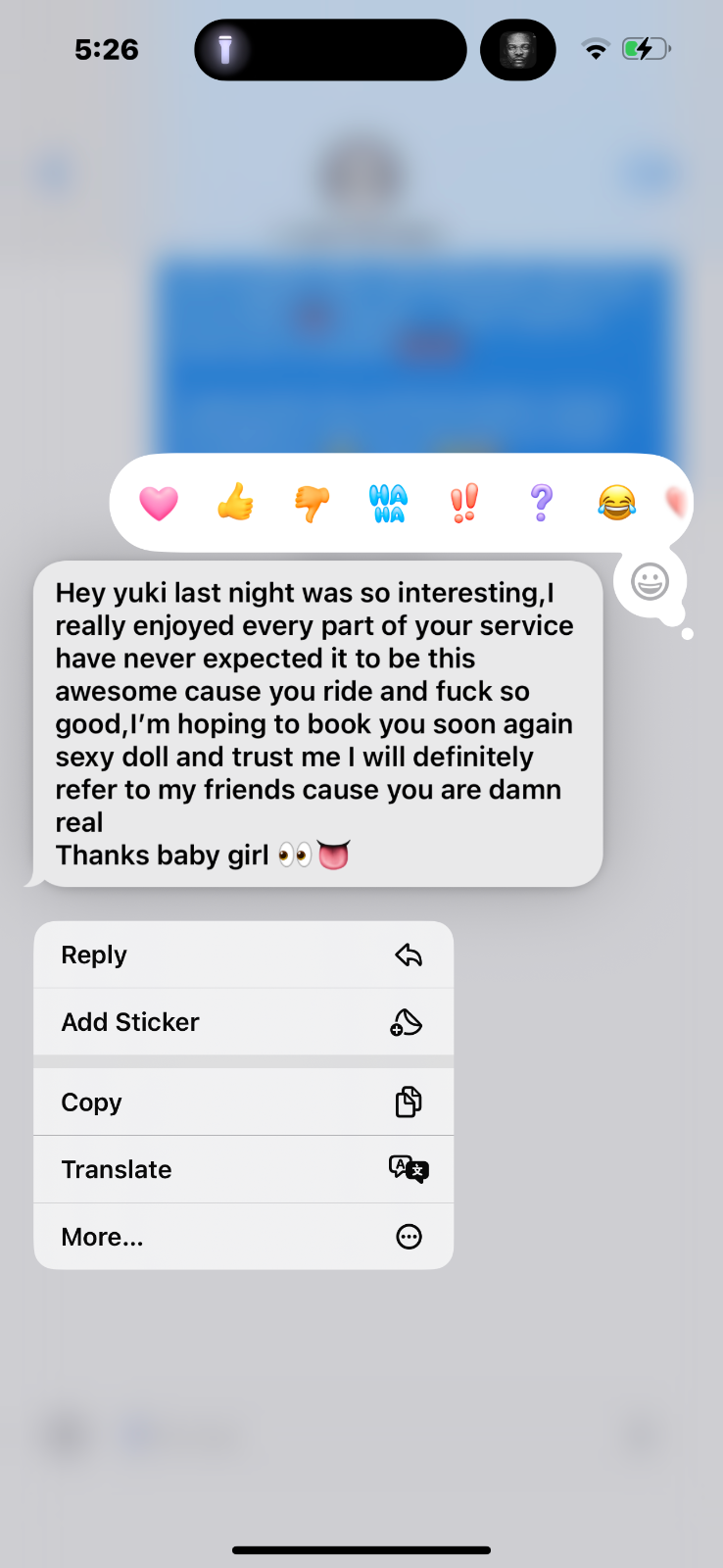
Task: React with the HA HA tapback
Action: point(388,503)
